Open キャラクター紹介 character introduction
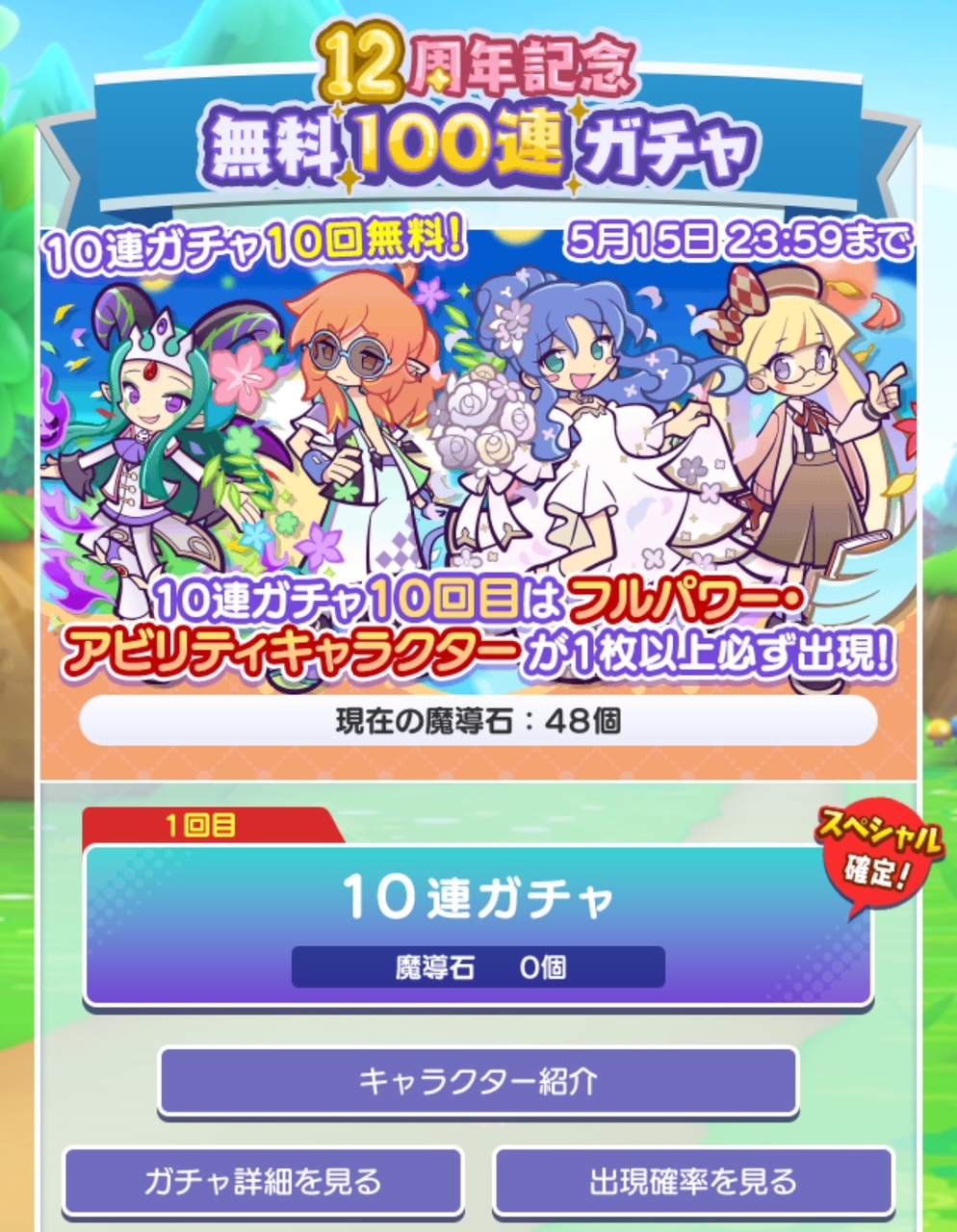 478,1081
